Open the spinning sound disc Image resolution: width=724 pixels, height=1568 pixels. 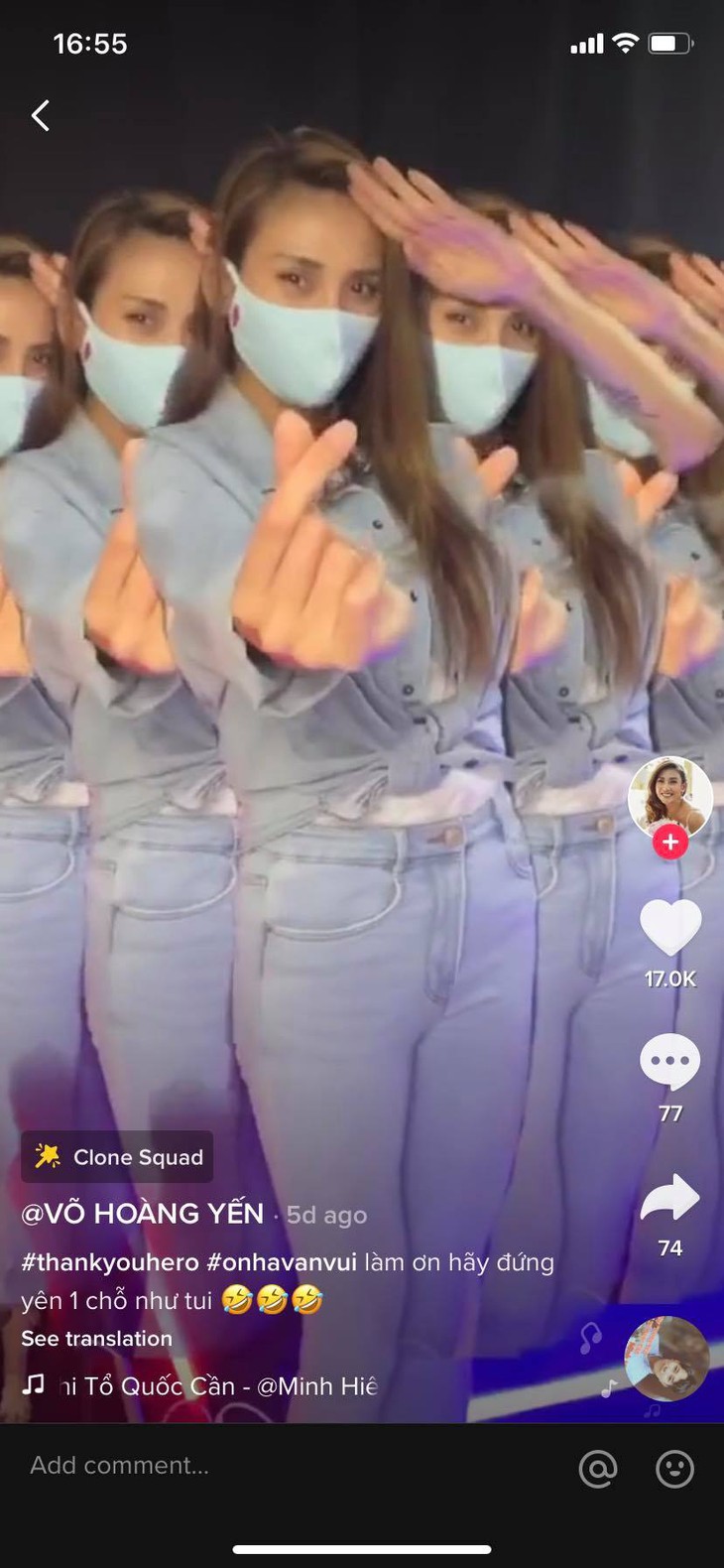coord(666,1359)
